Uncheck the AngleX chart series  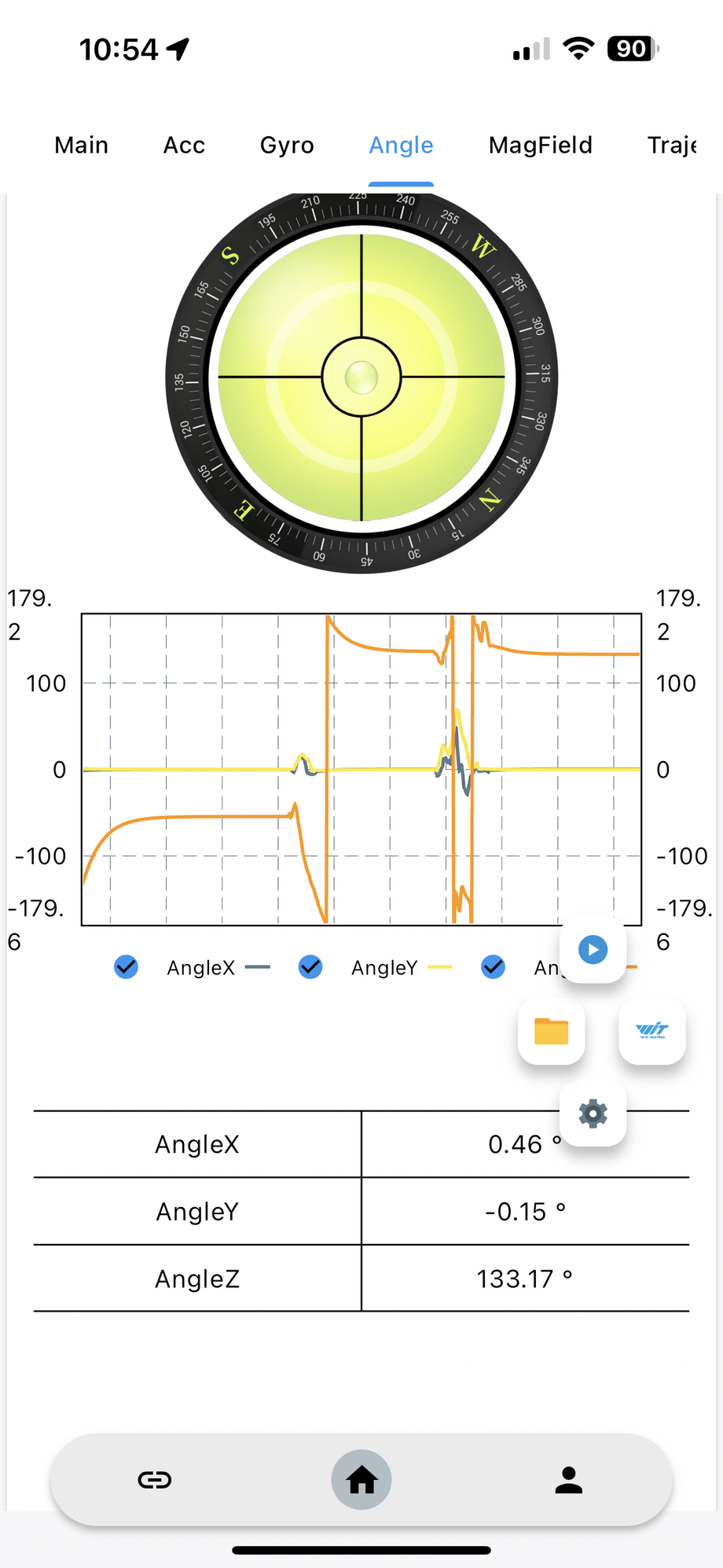[x=126, y=967]
